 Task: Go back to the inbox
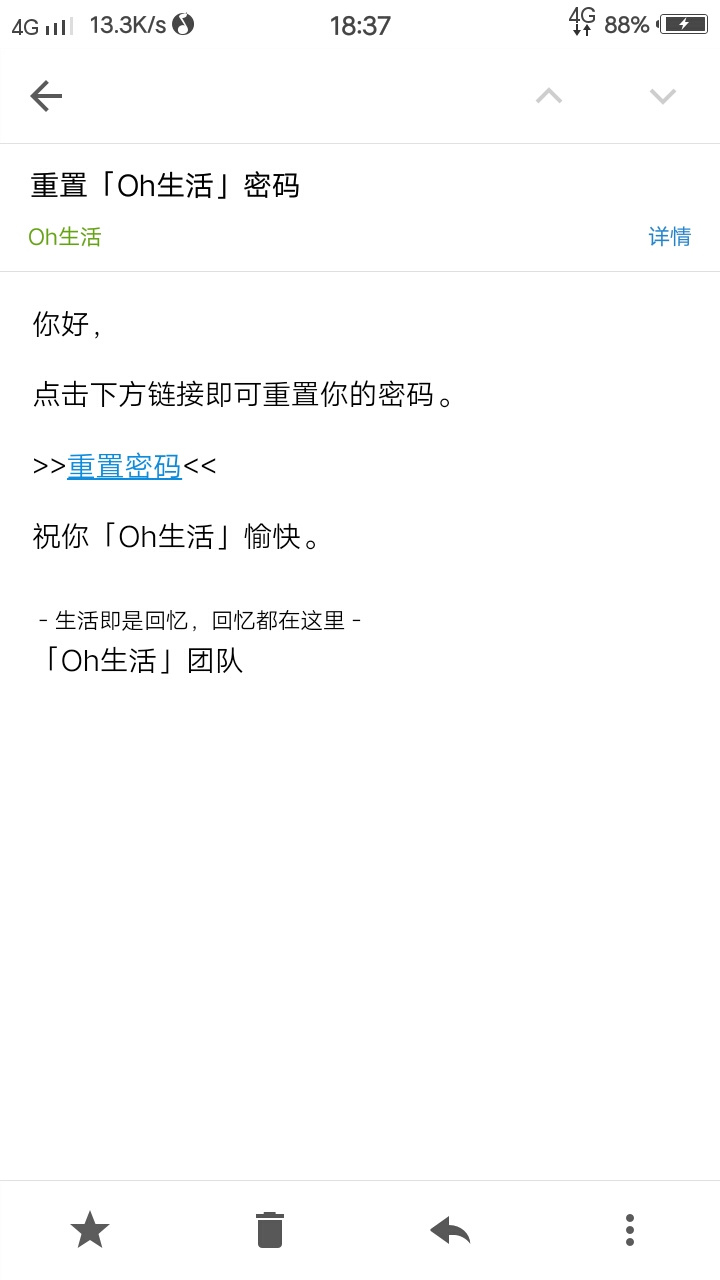pos(46,96)
